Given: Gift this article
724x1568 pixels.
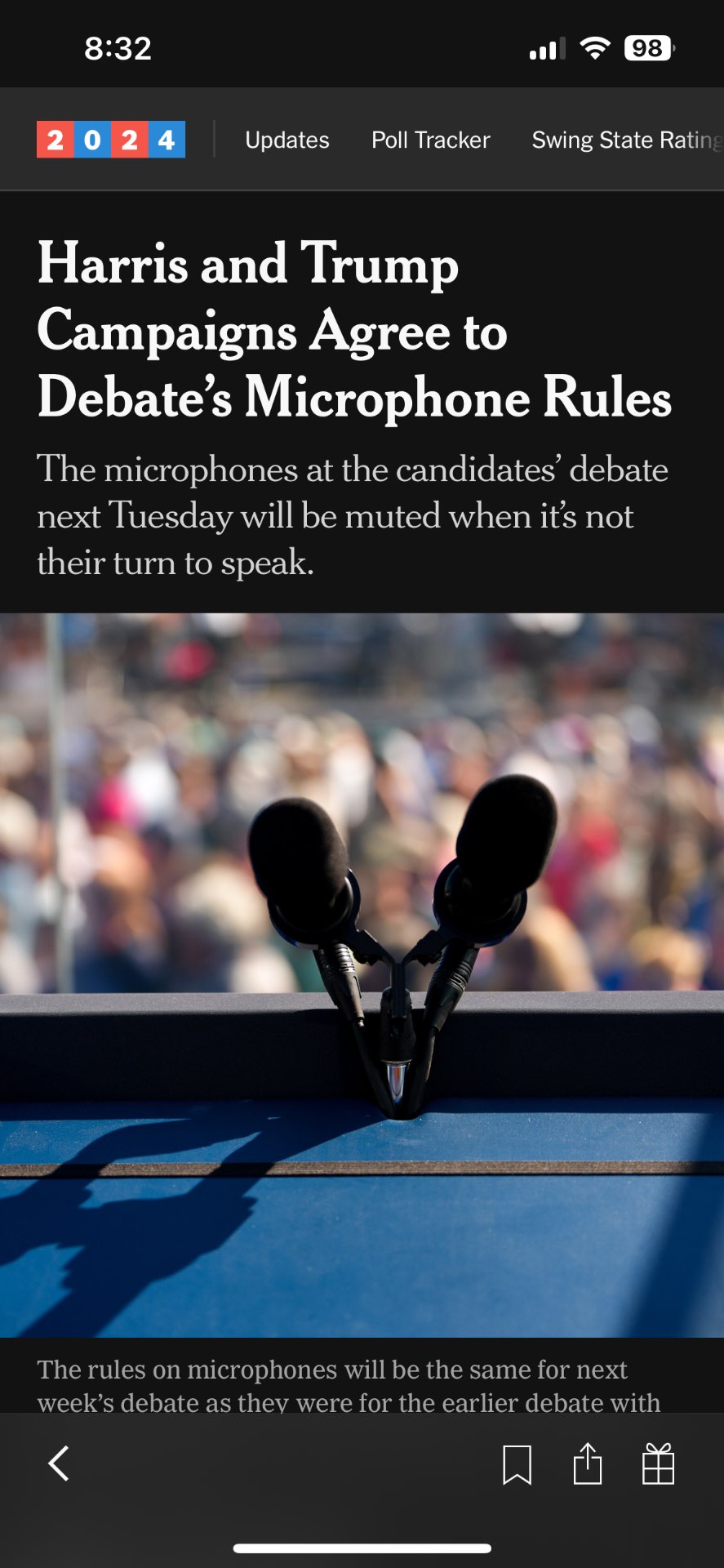Looking at the screenshot, I should pyautogui.click(x=658, y=1463).
